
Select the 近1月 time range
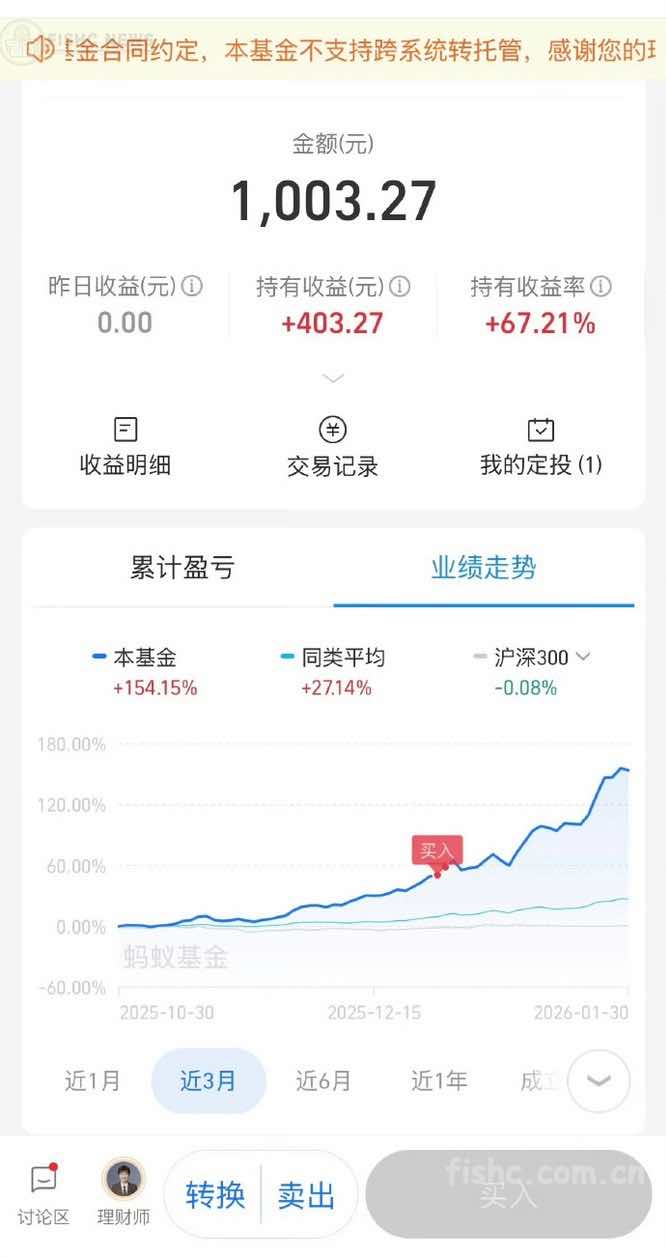point(93,1081)
